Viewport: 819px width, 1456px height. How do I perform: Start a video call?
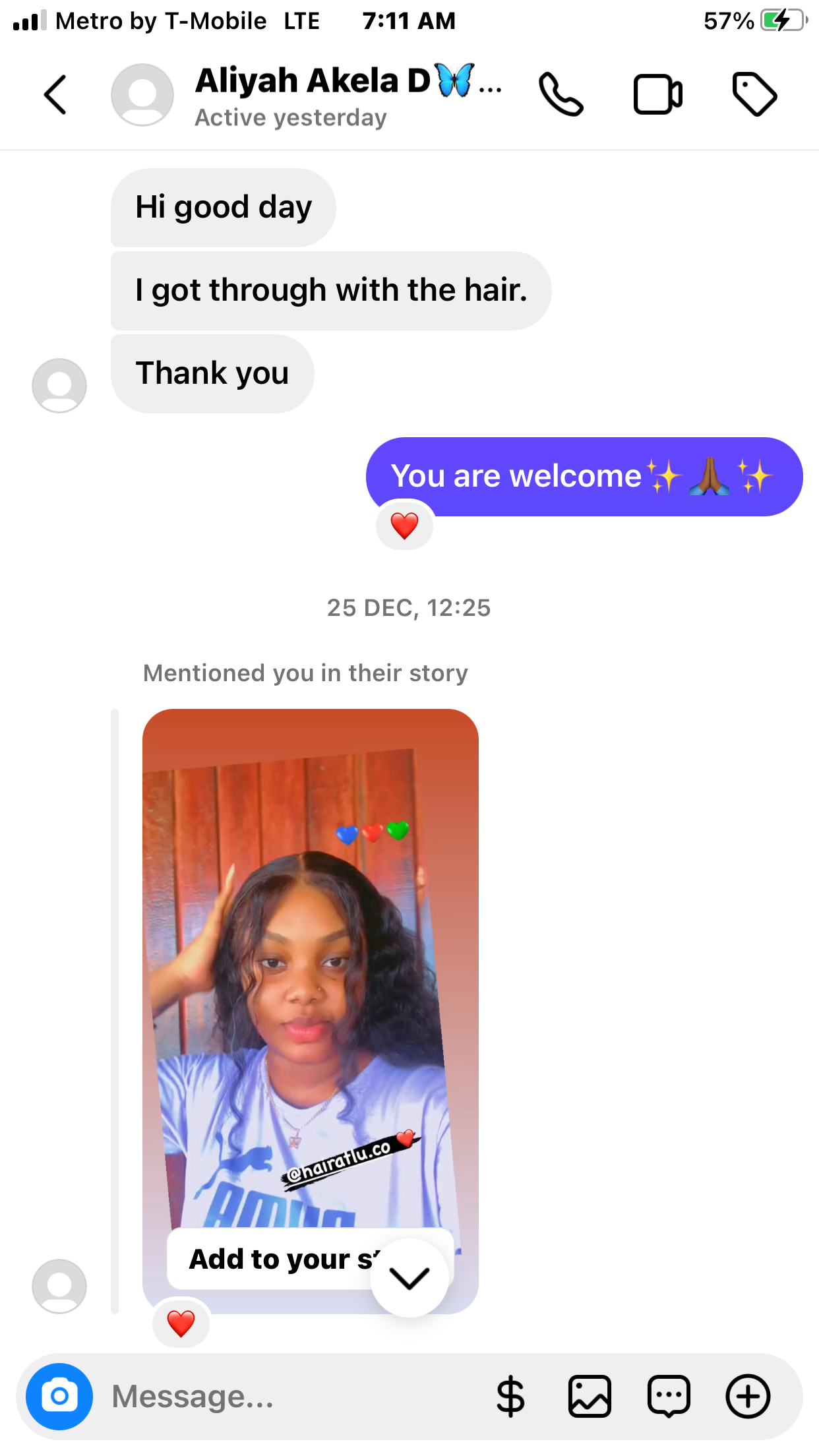point(657,95)
